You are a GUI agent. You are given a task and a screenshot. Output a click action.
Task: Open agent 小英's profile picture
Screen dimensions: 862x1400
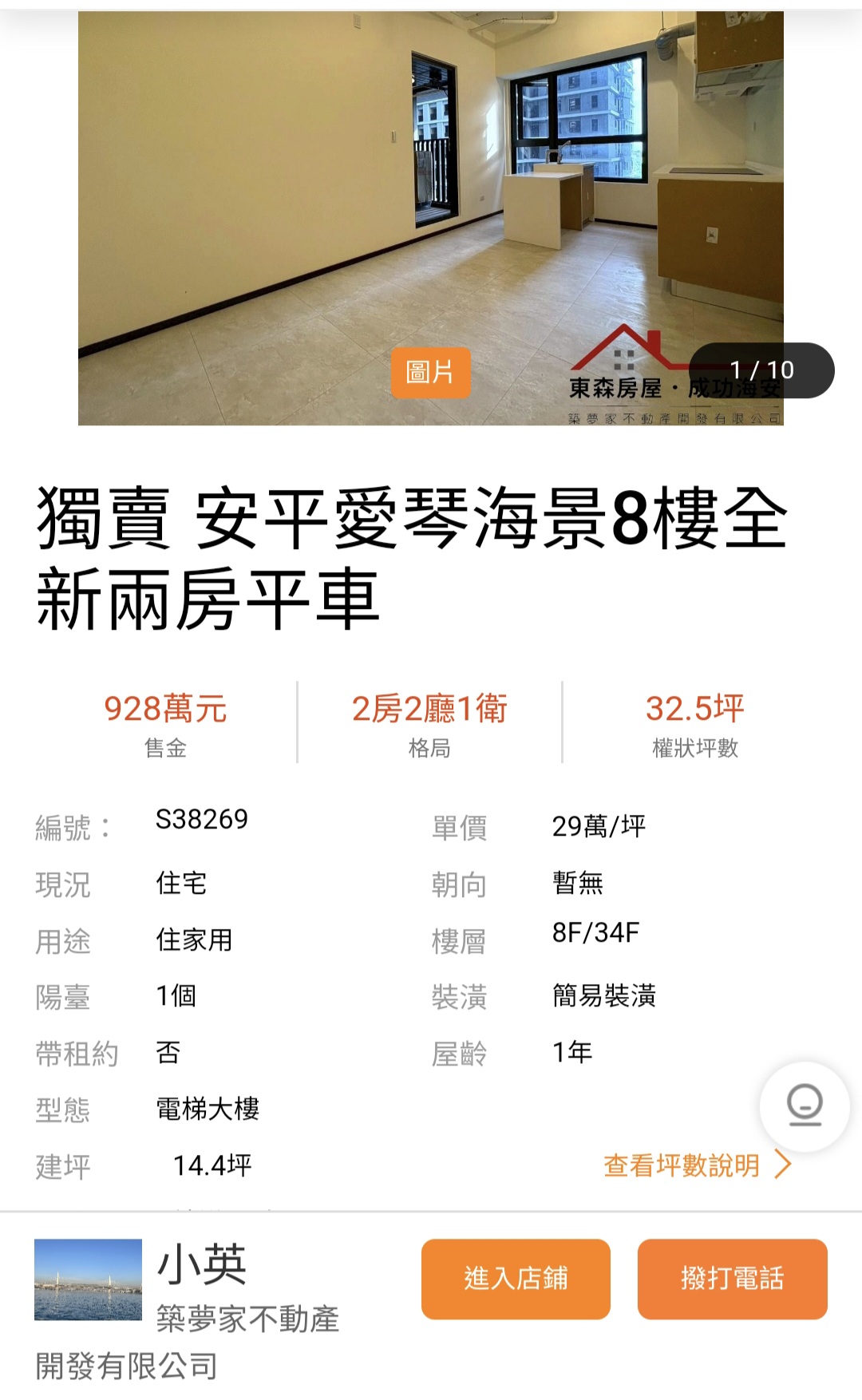tap(88, 1279)
